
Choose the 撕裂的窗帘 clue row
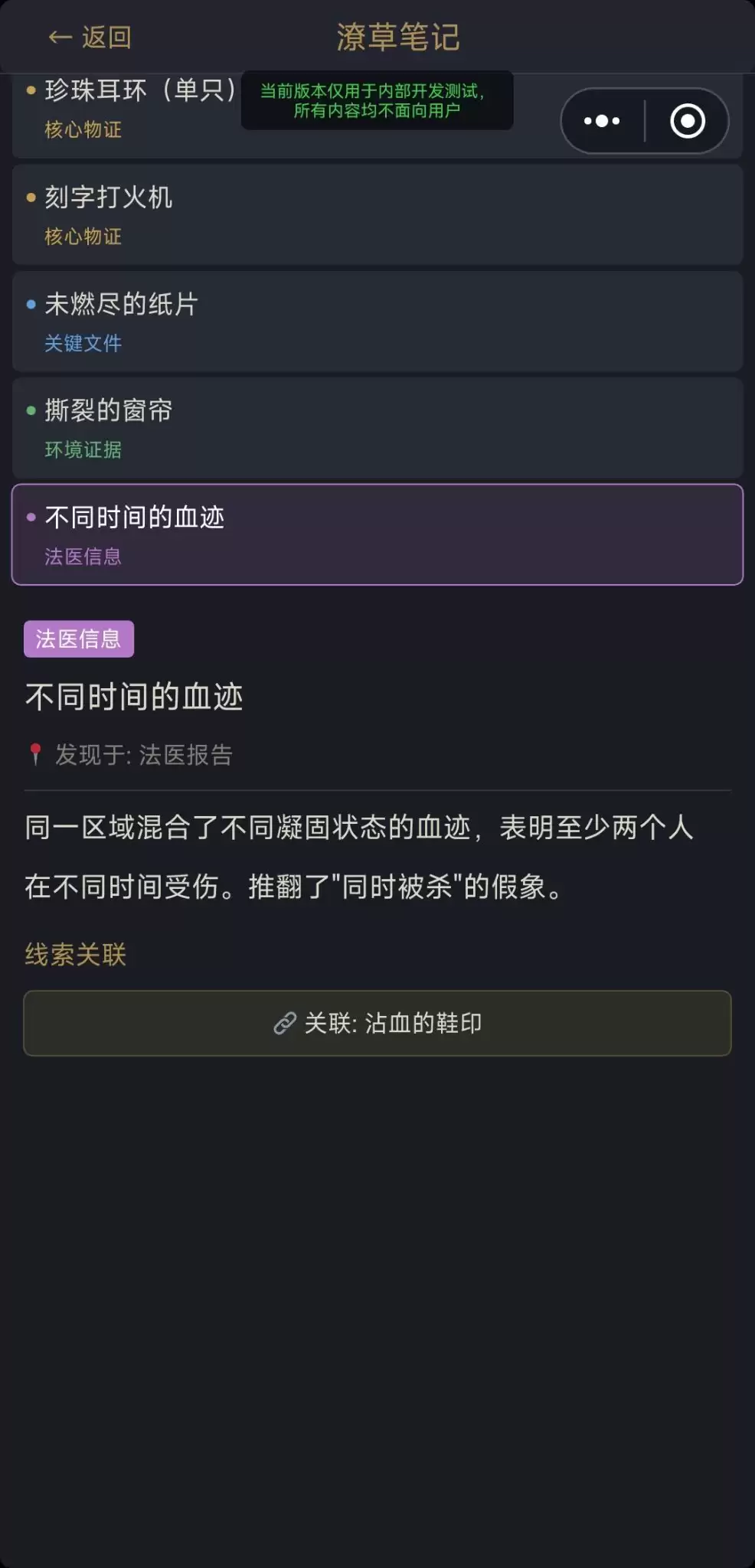[377, 428]
